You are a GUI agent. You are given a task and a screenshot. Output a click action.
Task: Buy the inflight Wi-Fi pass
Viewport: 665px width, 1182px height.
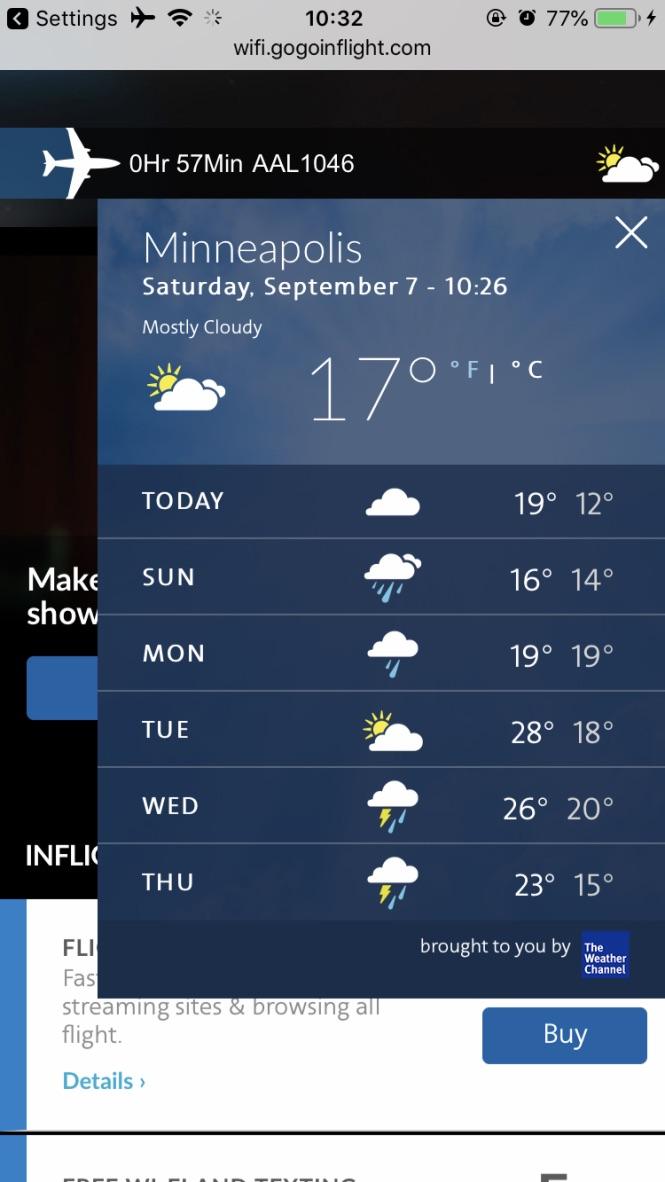click(564, 1034)
